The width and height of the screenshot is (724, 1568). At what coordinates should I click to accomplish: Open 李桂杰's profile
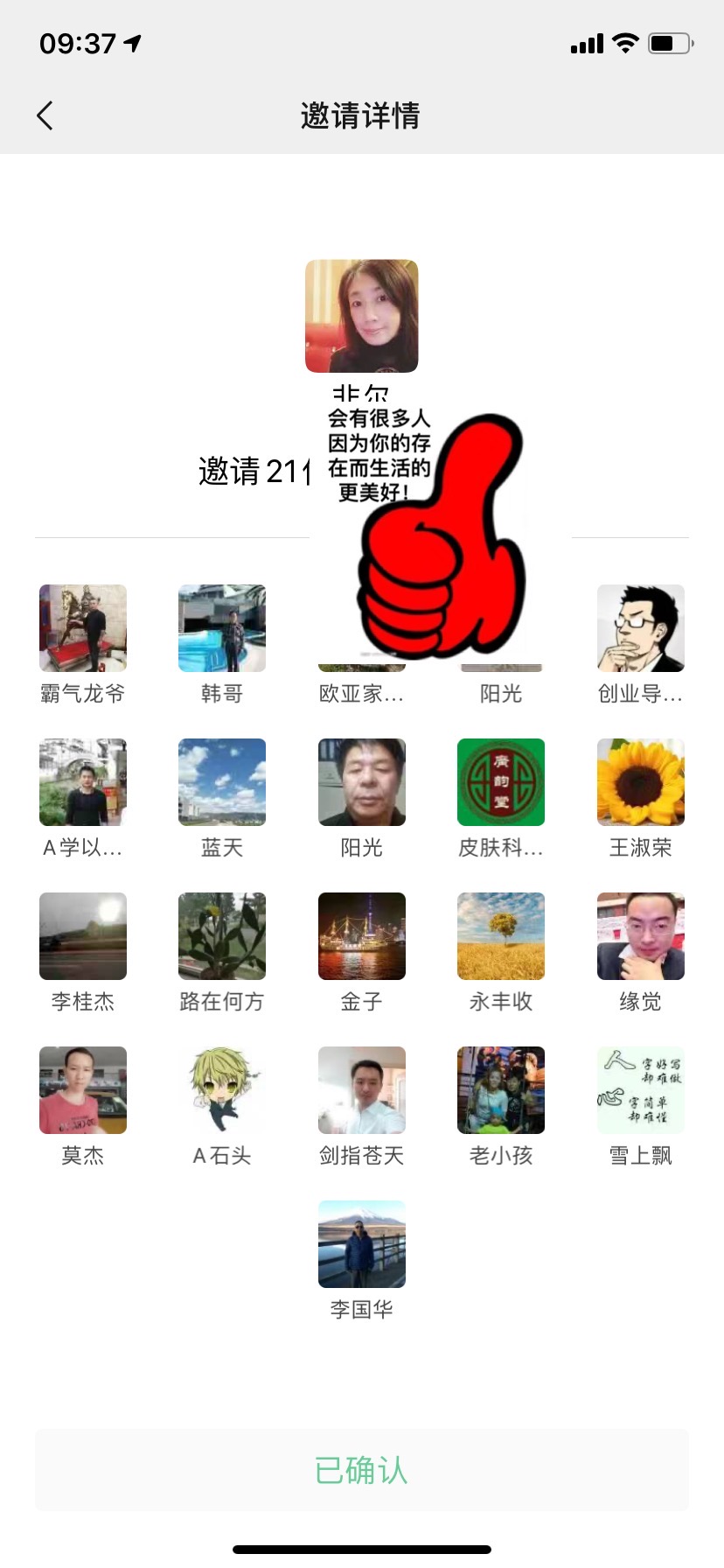coord(83,936)
